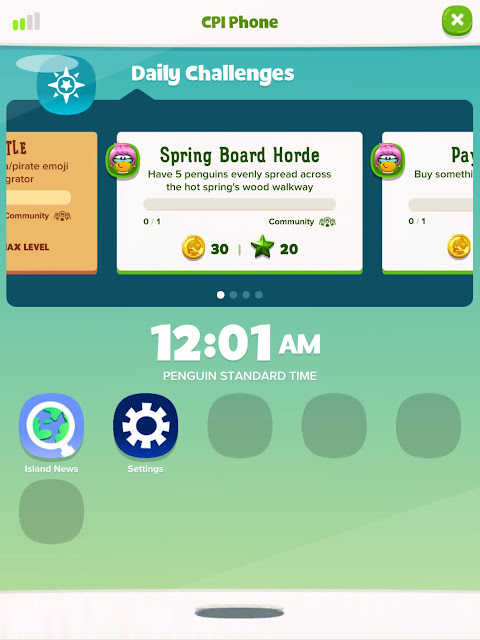Open the partly visible pirate emoji challenge card
Screen dimensions: 480x640
(52, 202)
